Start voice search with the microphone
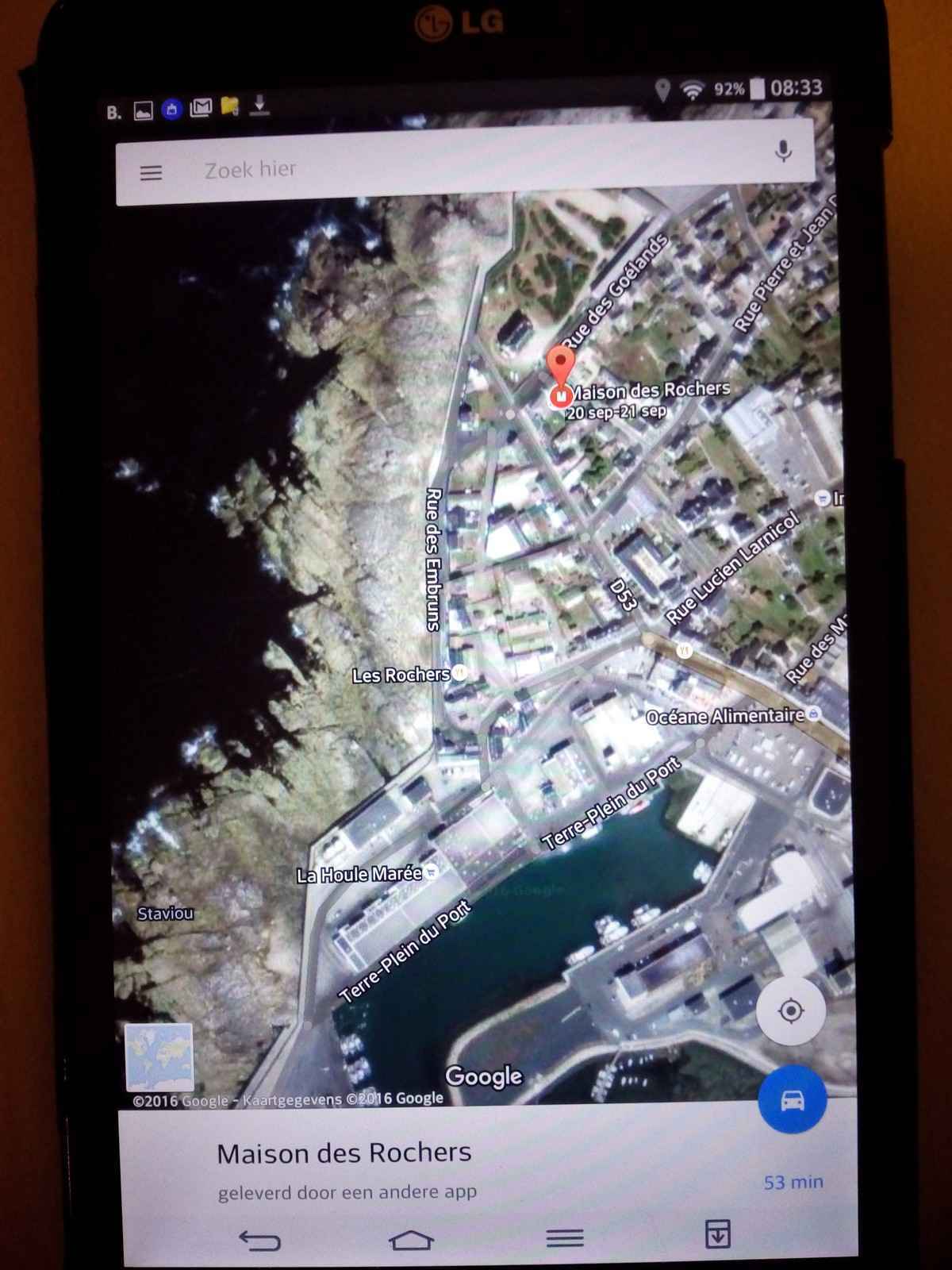 [x=782, y=152]
